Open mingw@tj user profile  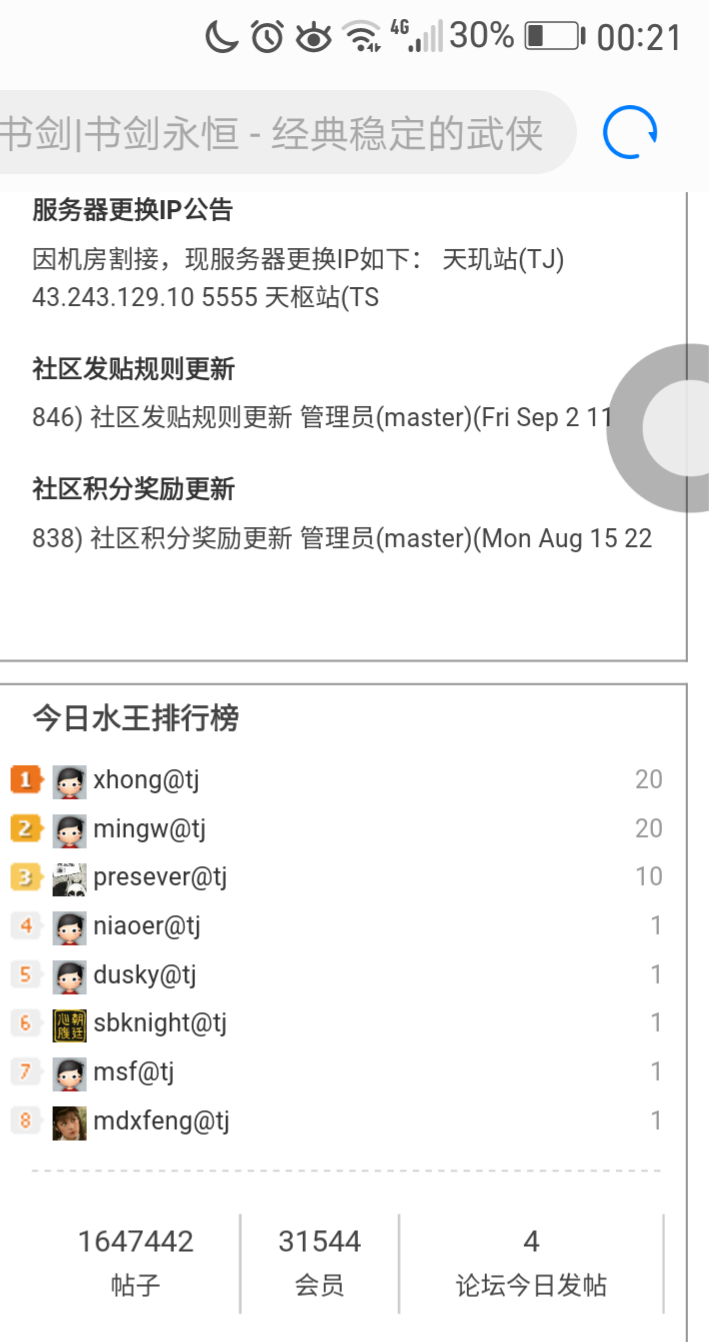pos(149,829)
